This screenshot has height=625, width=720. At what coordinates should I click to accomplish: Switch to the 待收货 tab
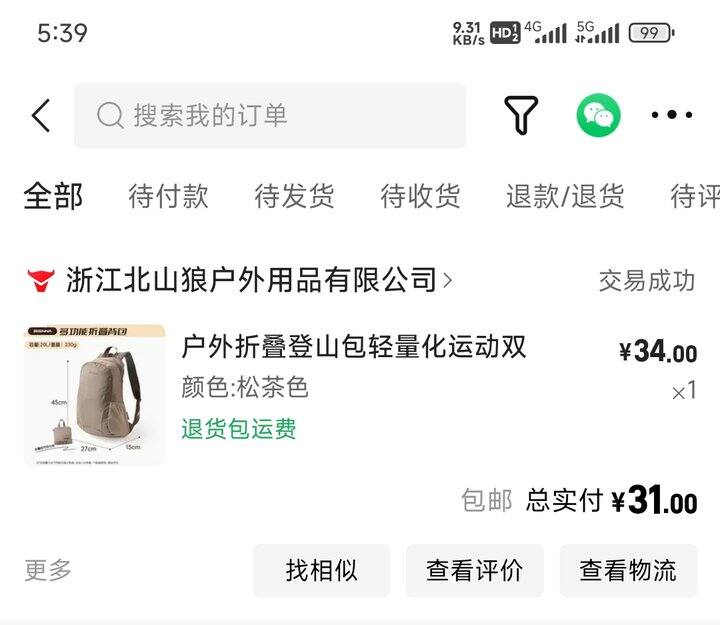(420, 196)
